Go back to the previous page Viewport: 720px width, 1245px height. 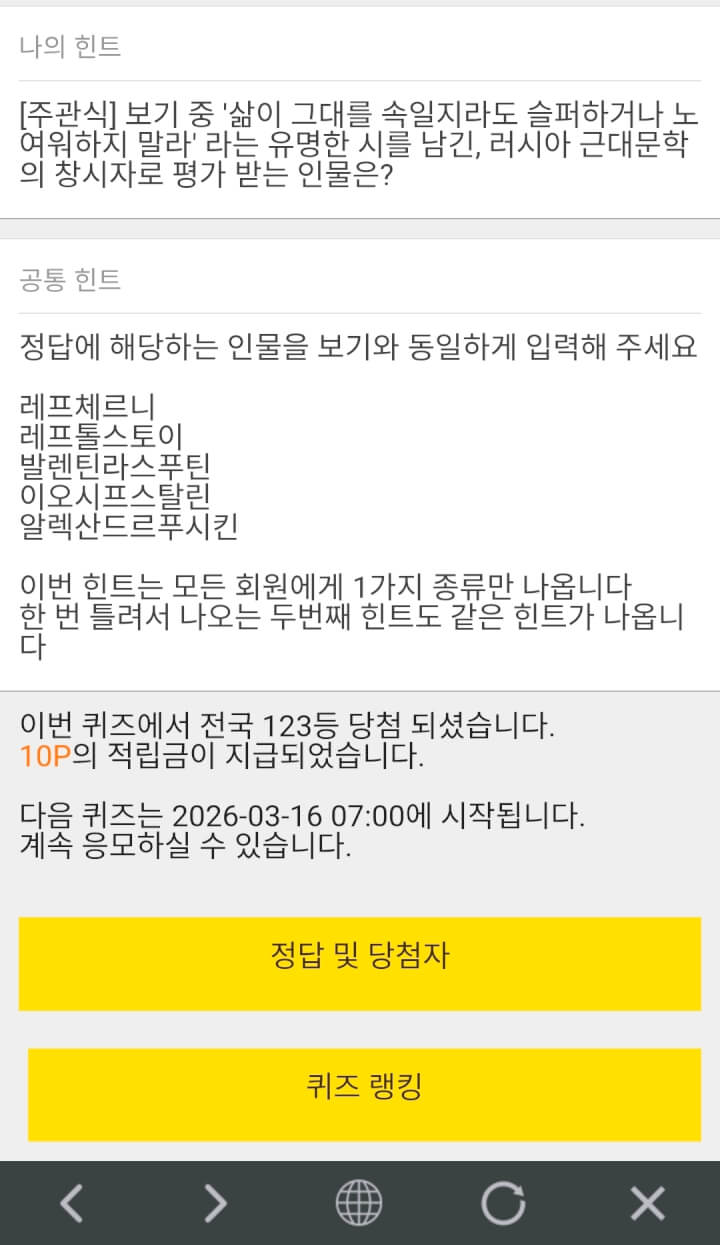72,1203
